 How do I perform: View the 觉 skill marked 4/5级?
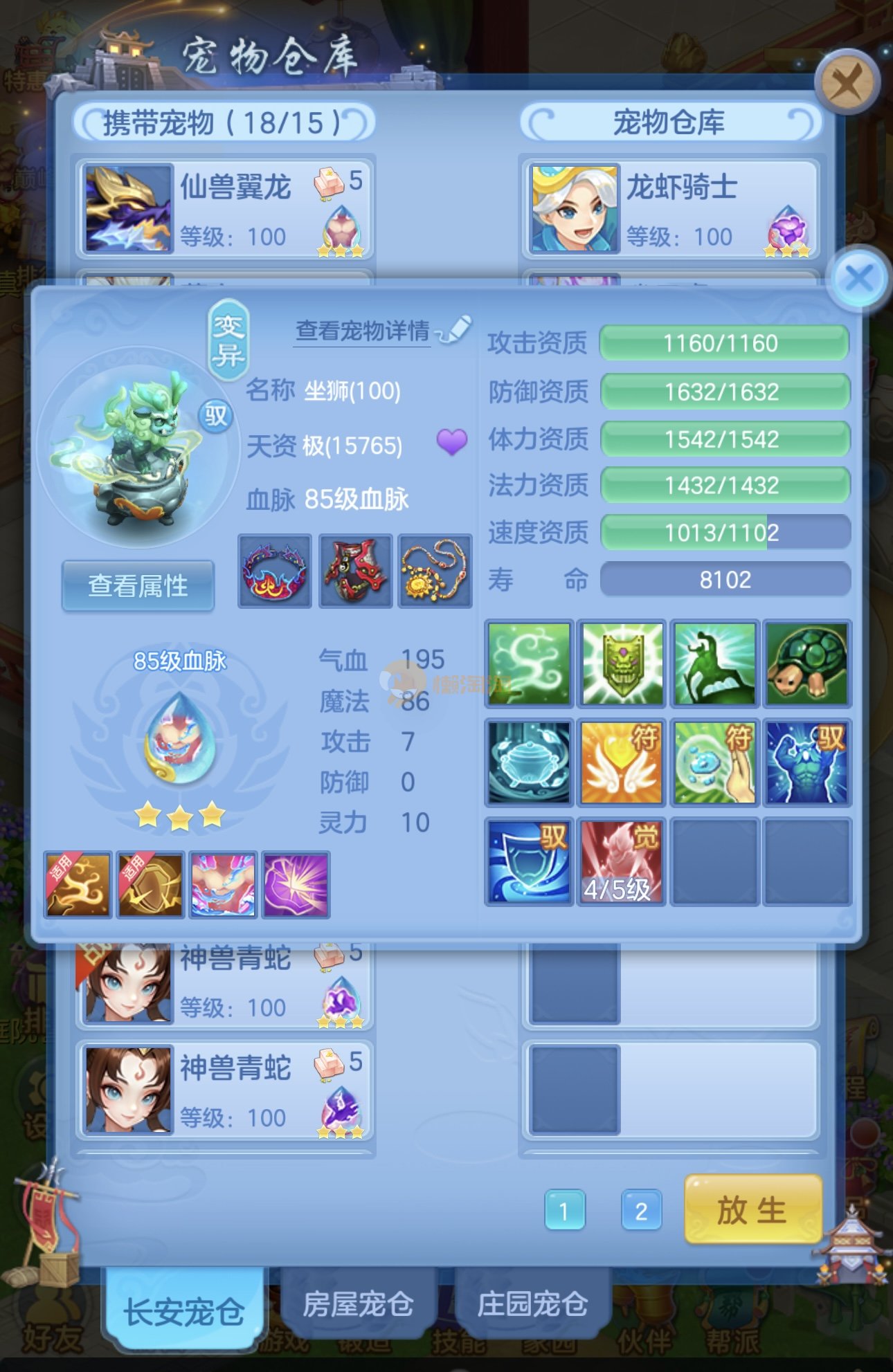pos(621,861)
